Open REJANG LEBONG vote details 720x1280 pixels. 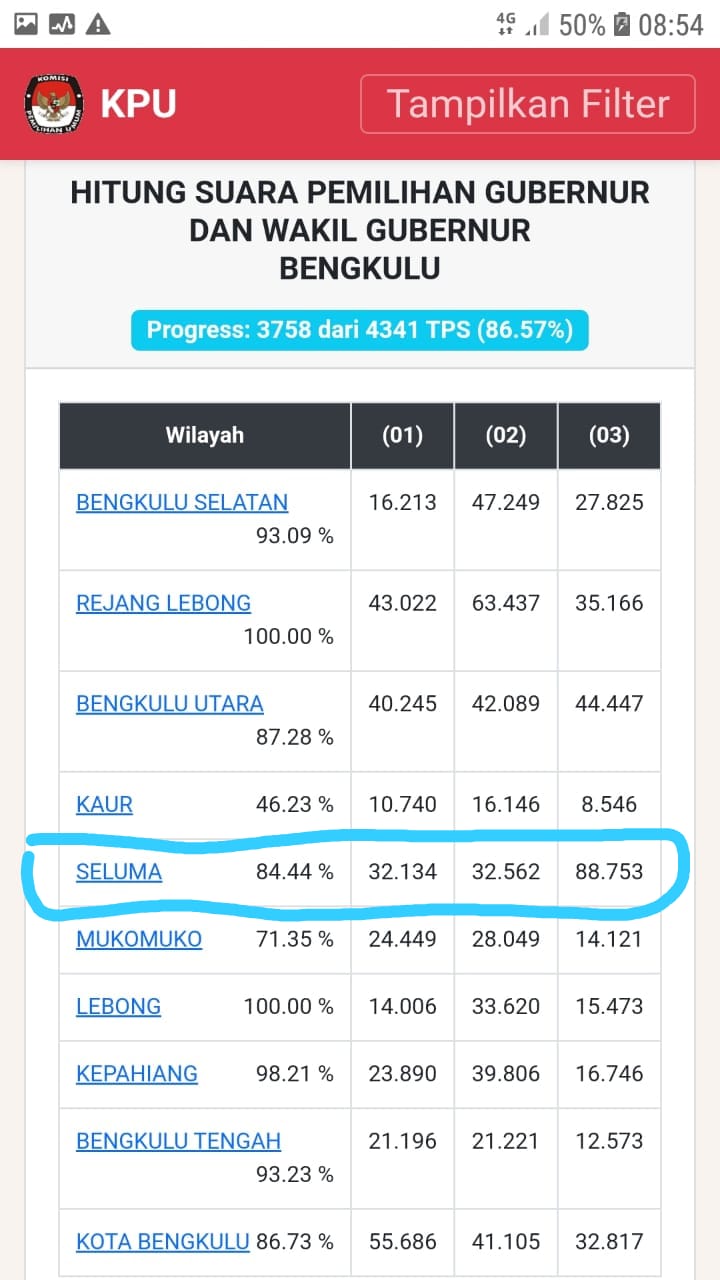pyautogui.click(x=163, y=603)
